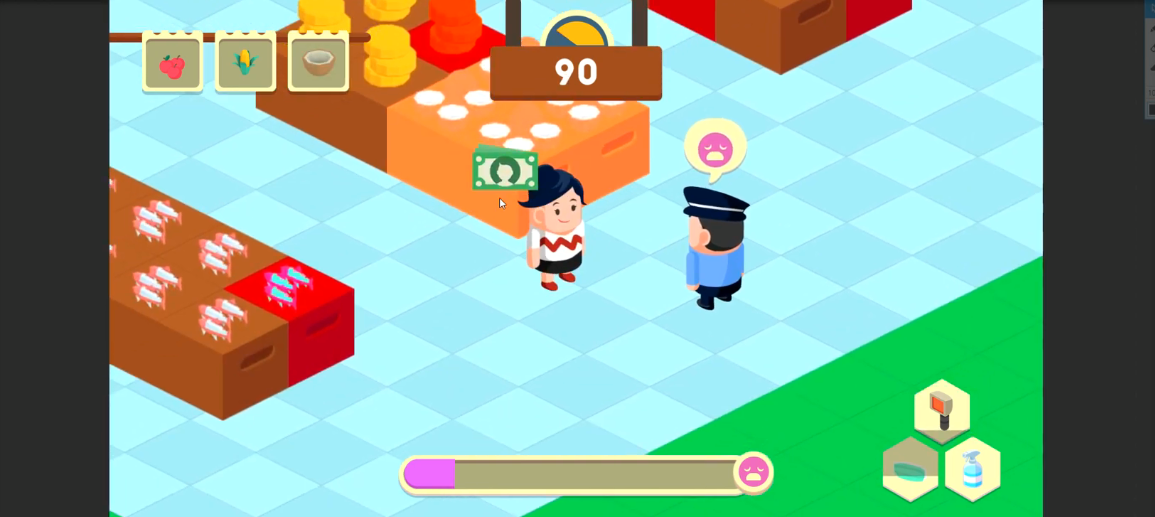The height and width of the screenshot is (517, 1155).
Task: Tap the unhappy inspector in blue uniform
Action: tap(716, 248)
